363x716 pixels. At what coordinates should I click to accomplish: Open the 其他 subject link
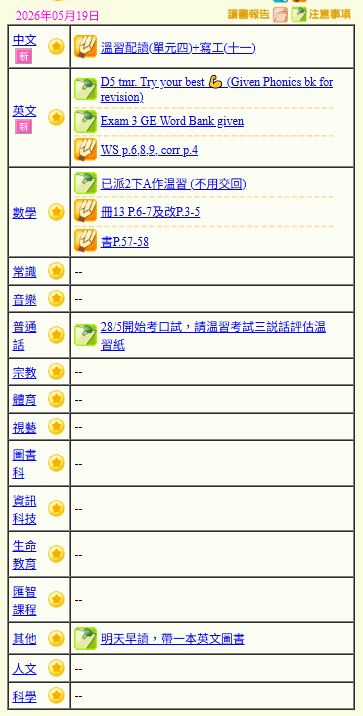click(x=24, y=638)
